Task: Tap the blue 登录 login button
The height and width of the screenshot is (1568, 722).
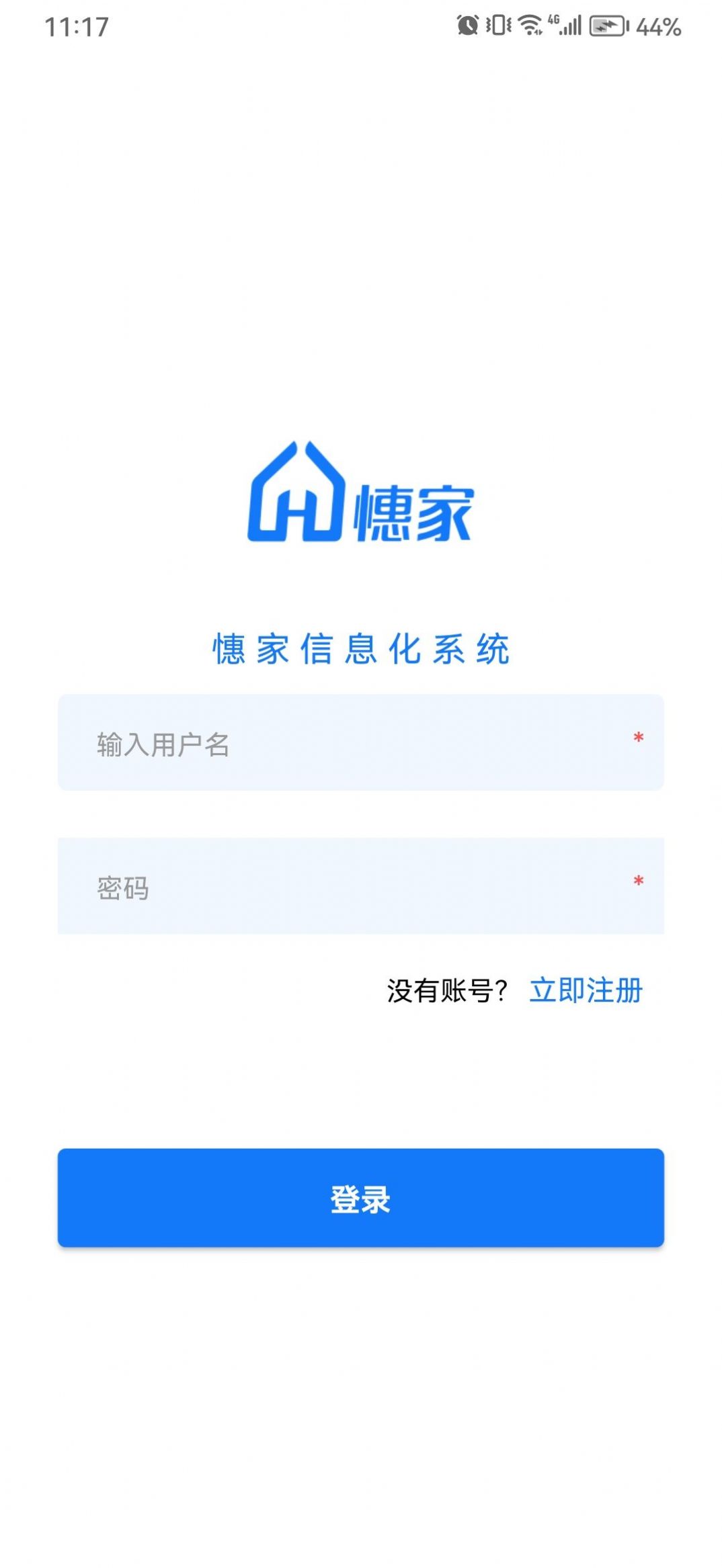Action: (360, 1199)
